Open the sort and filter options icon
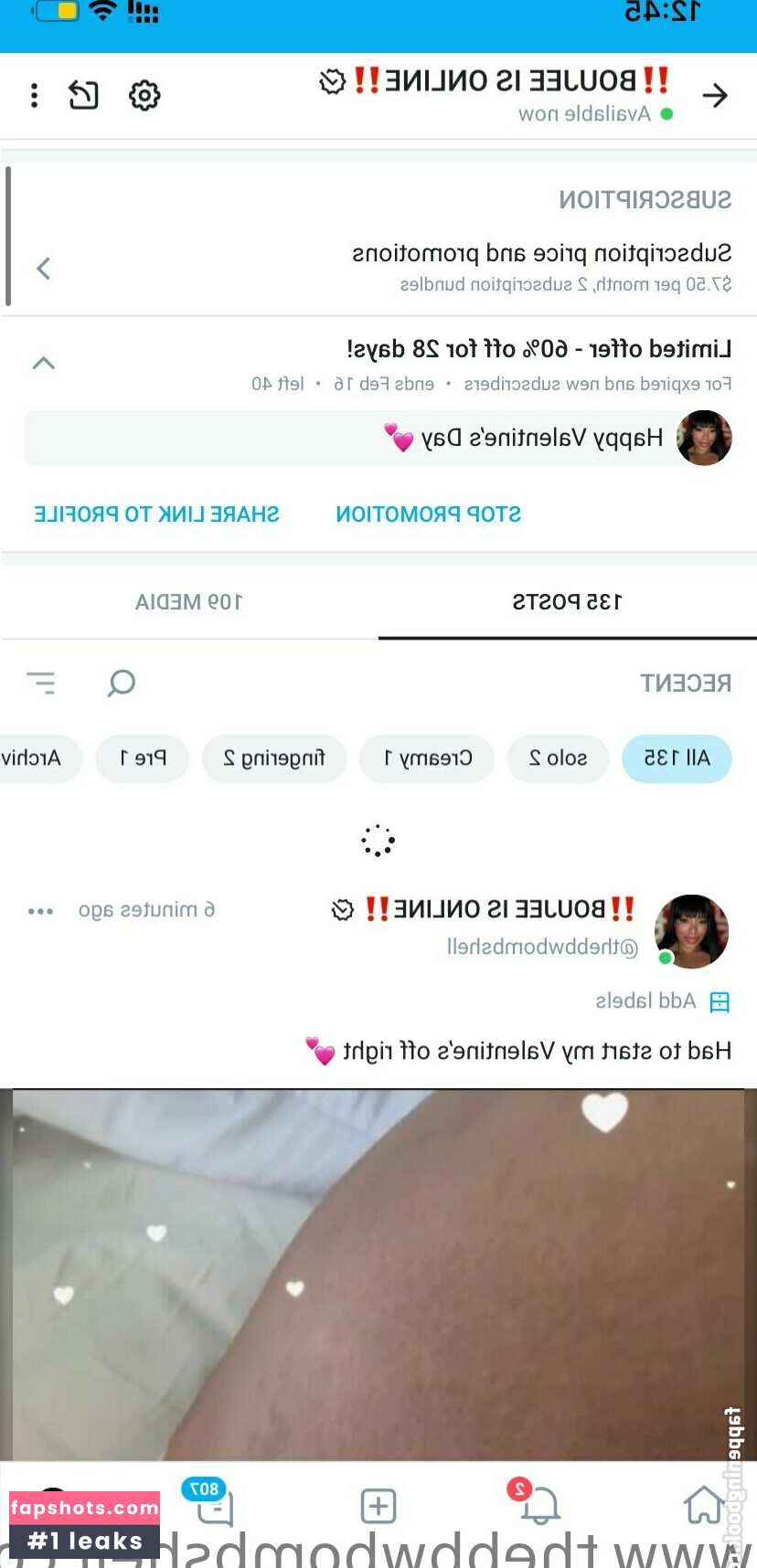757x1568 pixels. [41, 683]
